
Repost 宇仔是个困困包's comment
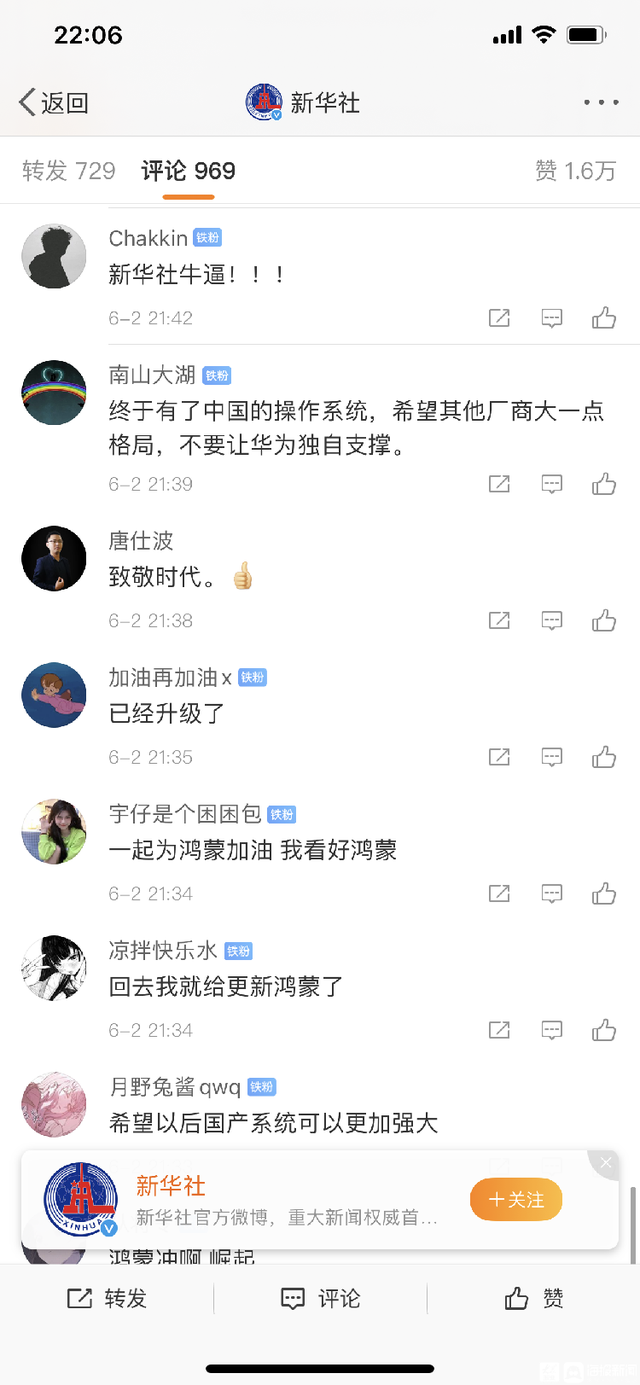(499, 894)
